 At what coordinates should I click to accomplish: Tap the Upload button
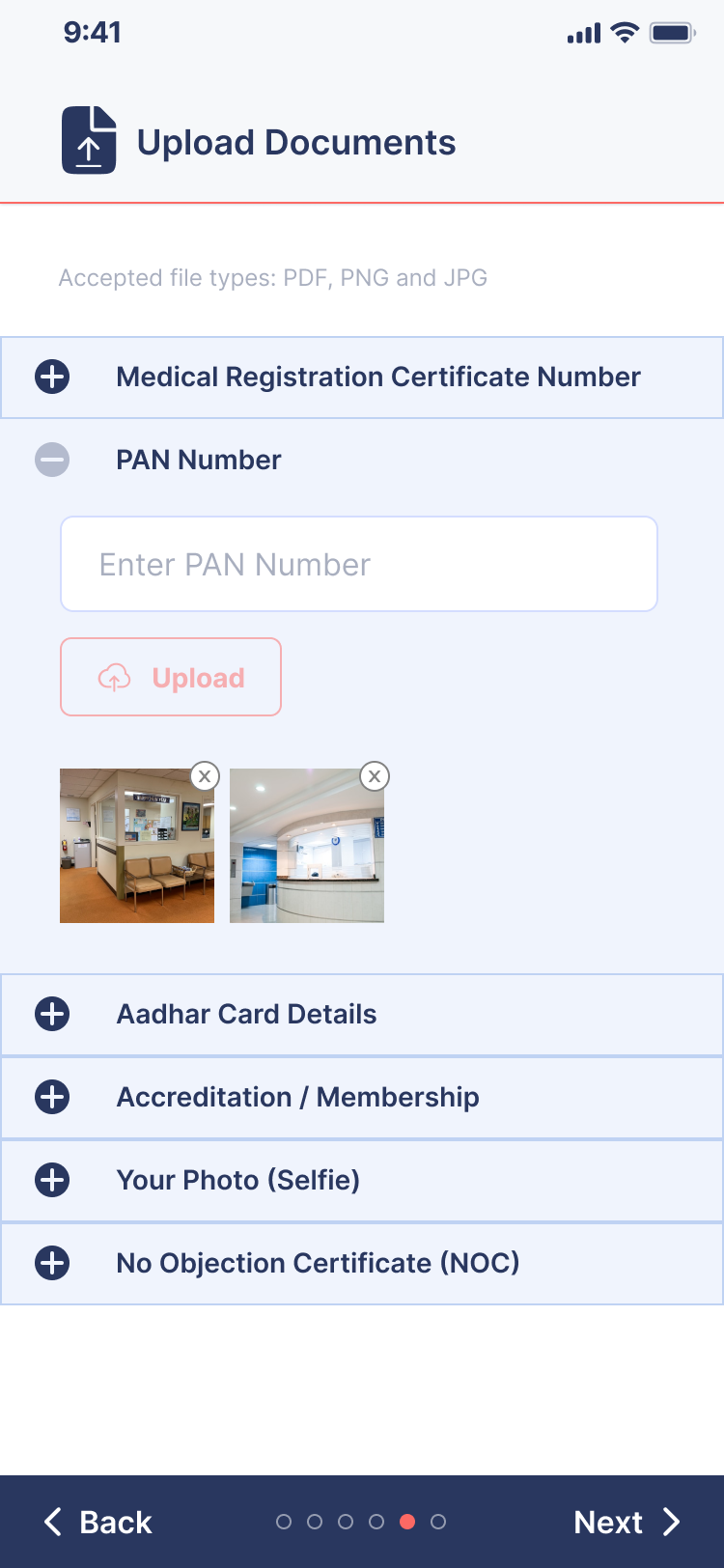pyautogui.click(x=171, y=677)
